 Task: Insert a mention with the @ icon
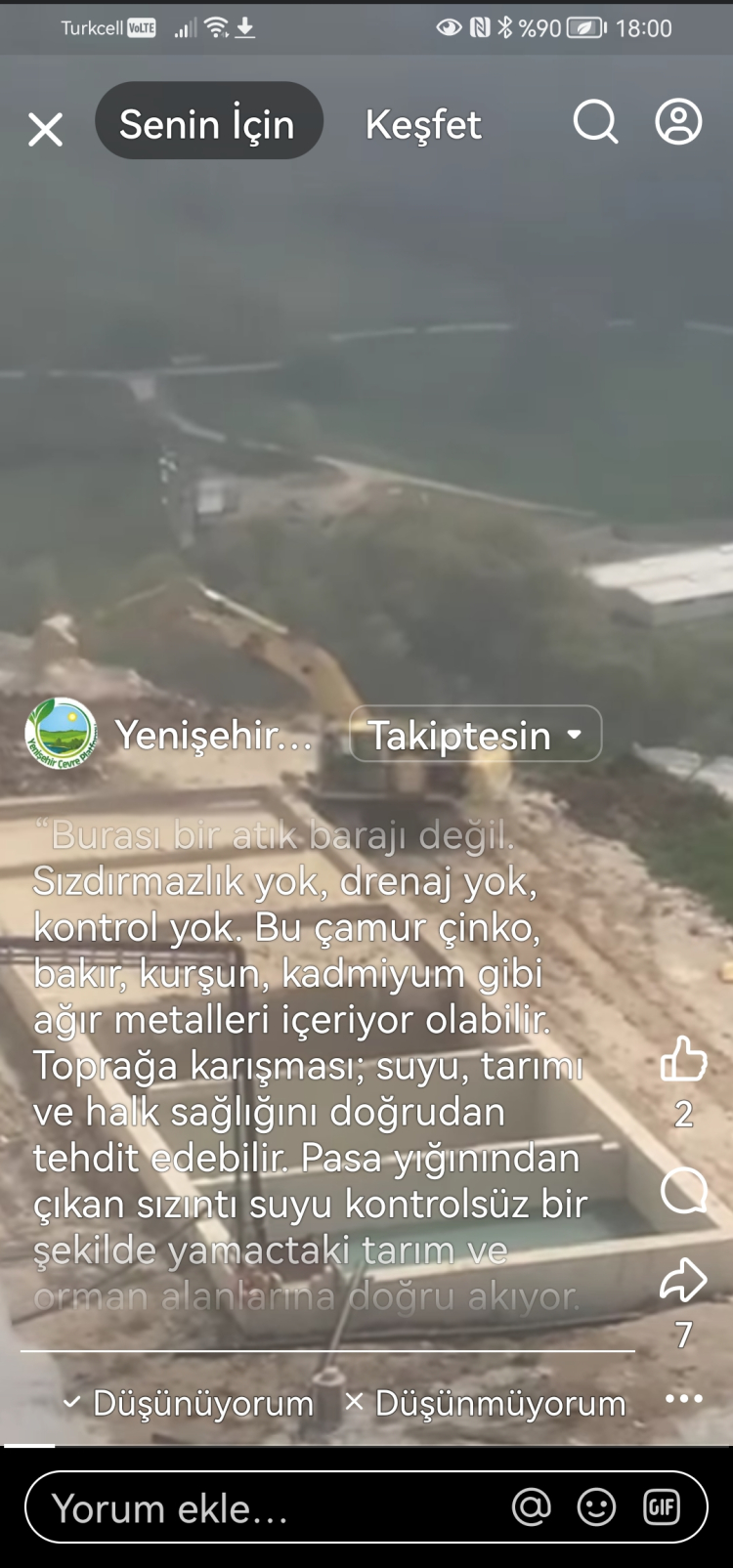coord(532,1507)
